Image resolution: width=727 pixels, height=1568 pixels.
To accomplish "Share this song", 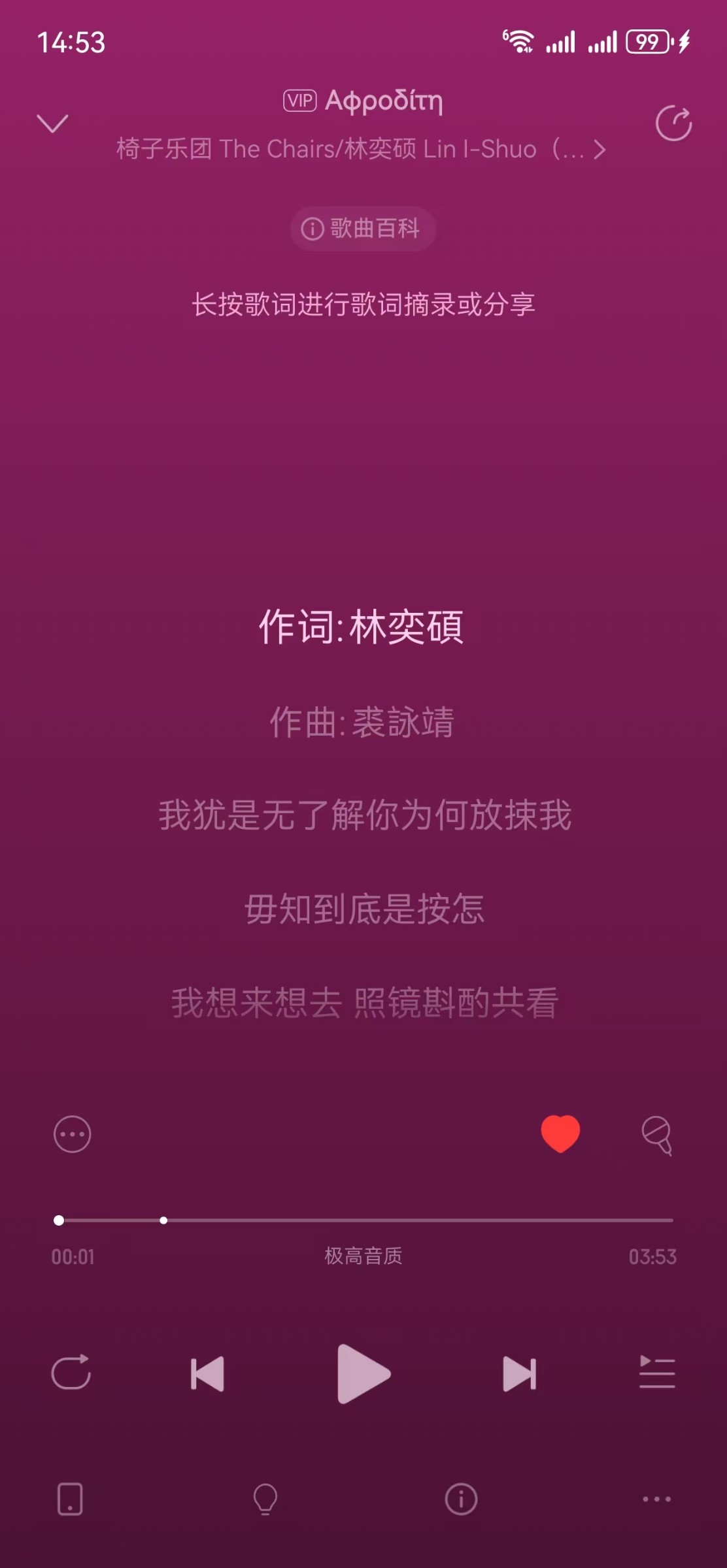I will click(673, 123).
